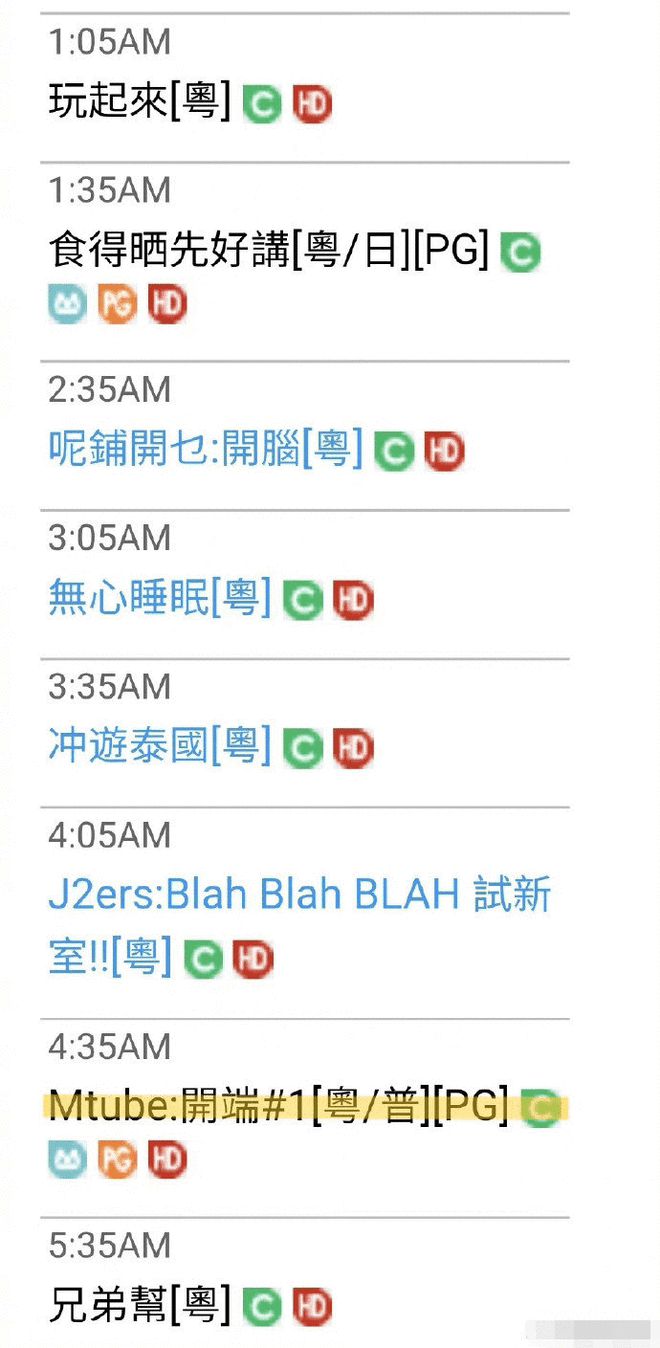View details for 無心睡眠
This screenshot has height=1348, width=660.
[x=160, y=598]
